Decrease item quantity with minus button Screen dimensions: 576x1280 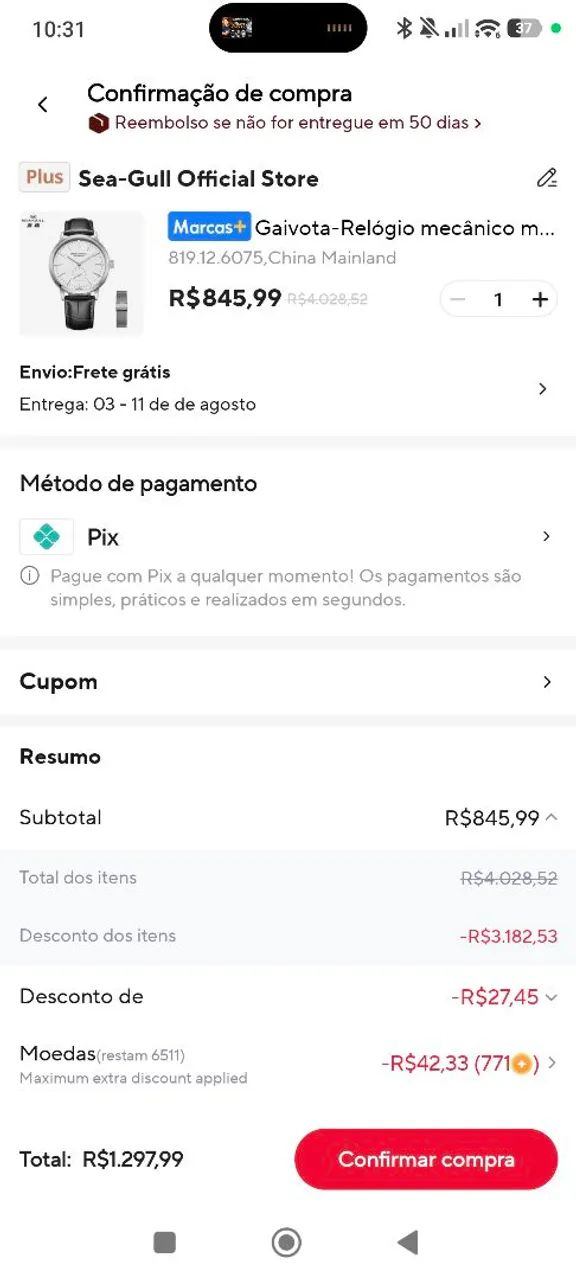458,299
